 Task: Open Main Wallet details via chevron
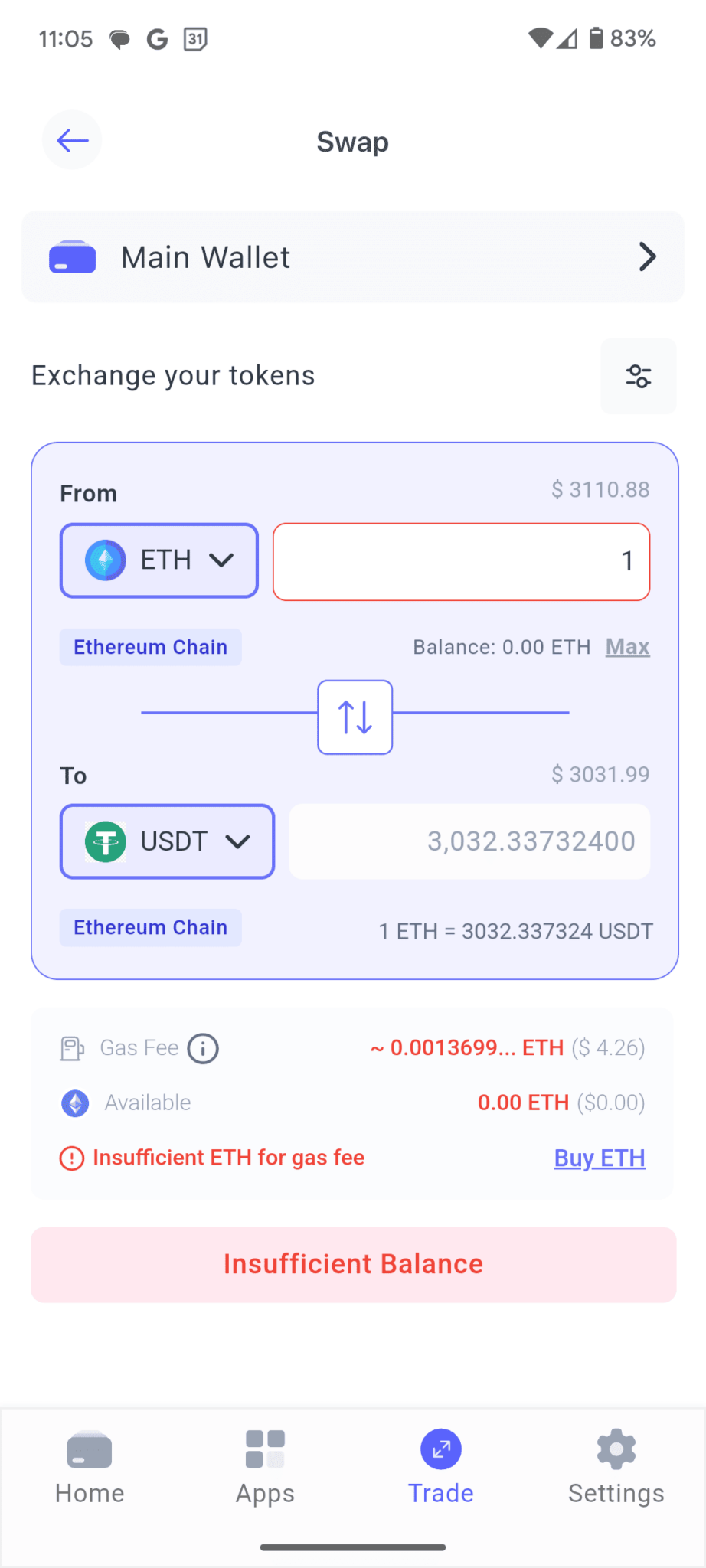tap(648, 257)
